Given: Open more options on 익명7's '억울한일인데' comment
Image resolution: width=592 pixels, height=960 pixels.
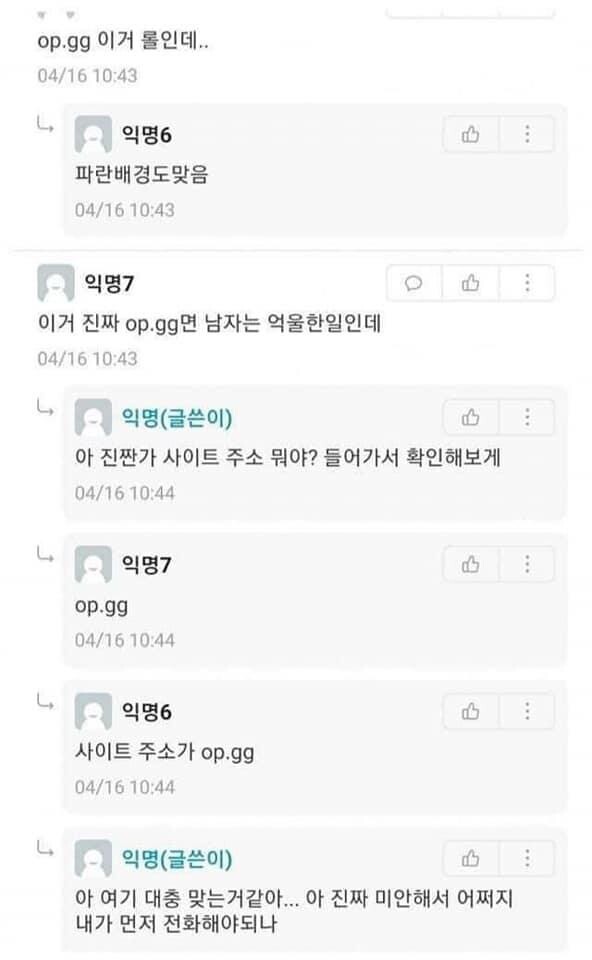Looking at the screenshot, I should coord(527,283).
